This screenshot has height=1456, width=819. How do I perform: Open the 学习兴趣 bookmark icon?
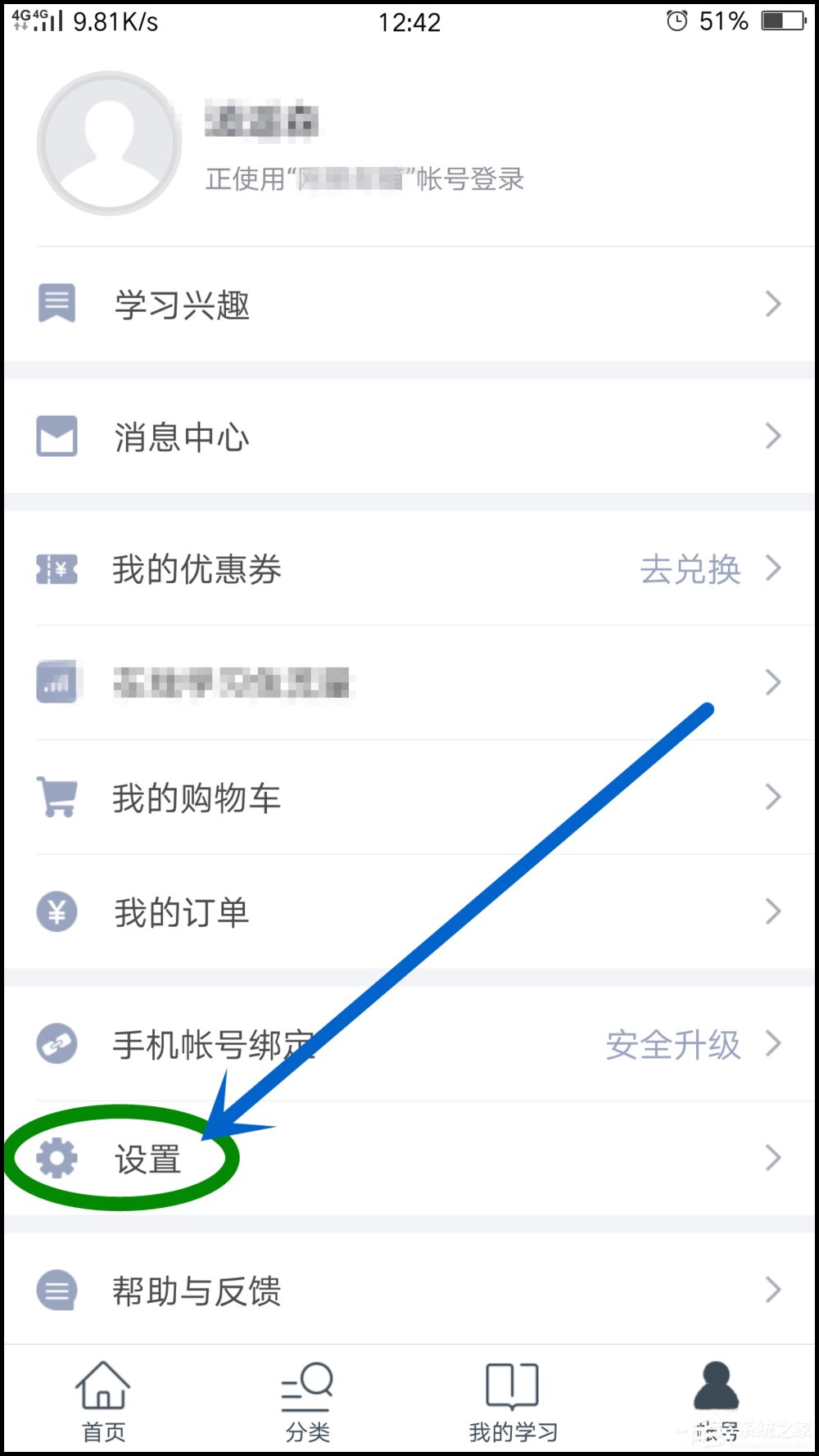(x=57, y=302)
